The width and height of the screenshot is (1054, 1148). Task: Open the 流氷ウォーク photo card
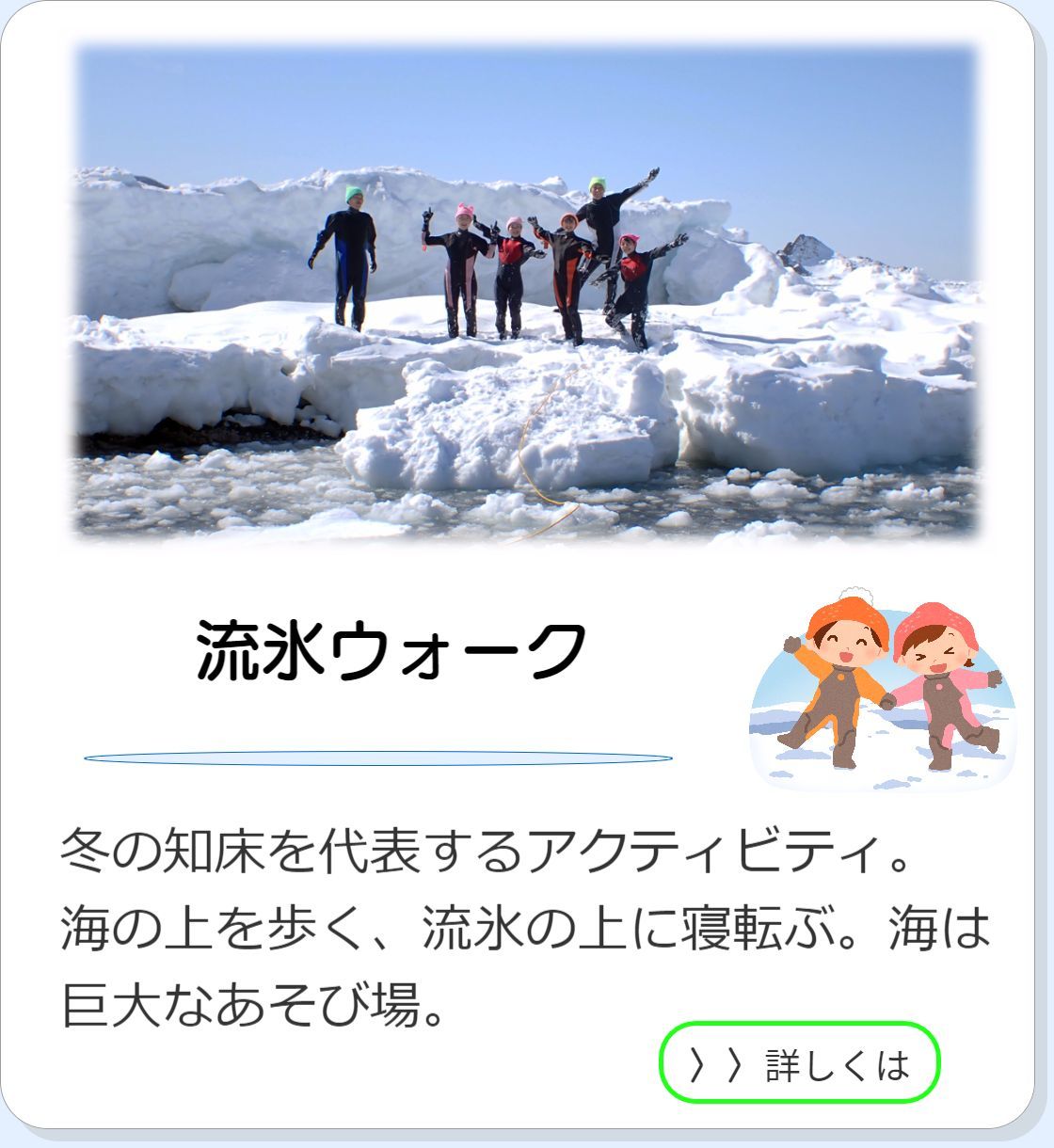click(526, 294)
